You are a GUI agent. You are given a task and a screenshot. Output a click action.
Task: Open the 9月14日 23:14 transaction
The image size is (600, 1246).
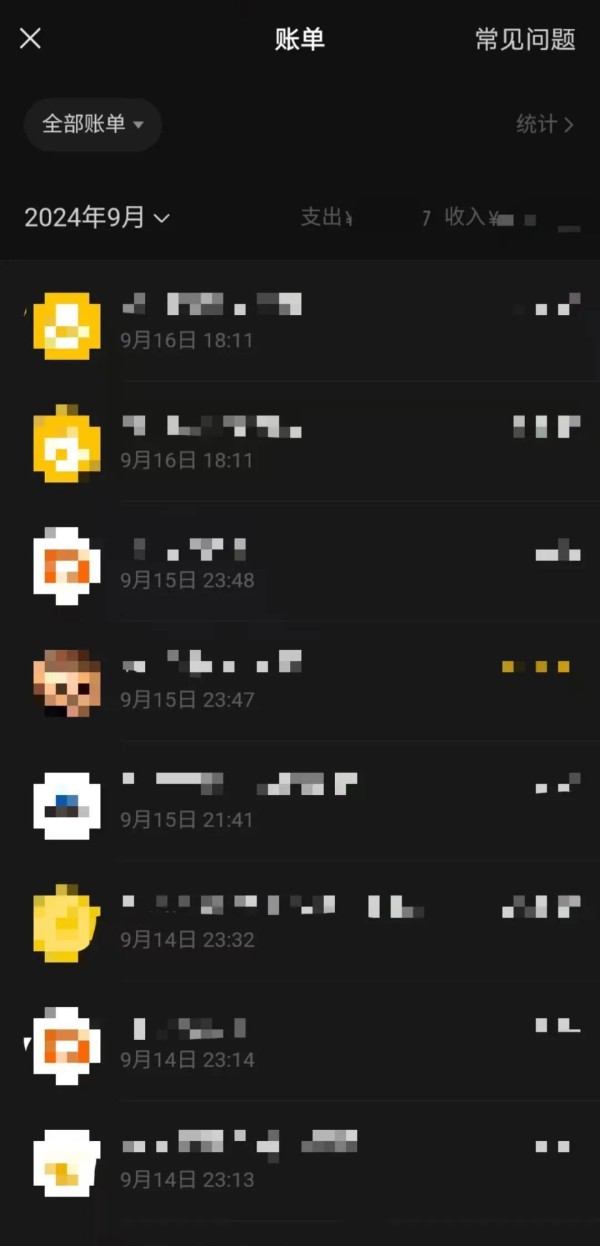pyautogui.click(x=300, y=1041)
